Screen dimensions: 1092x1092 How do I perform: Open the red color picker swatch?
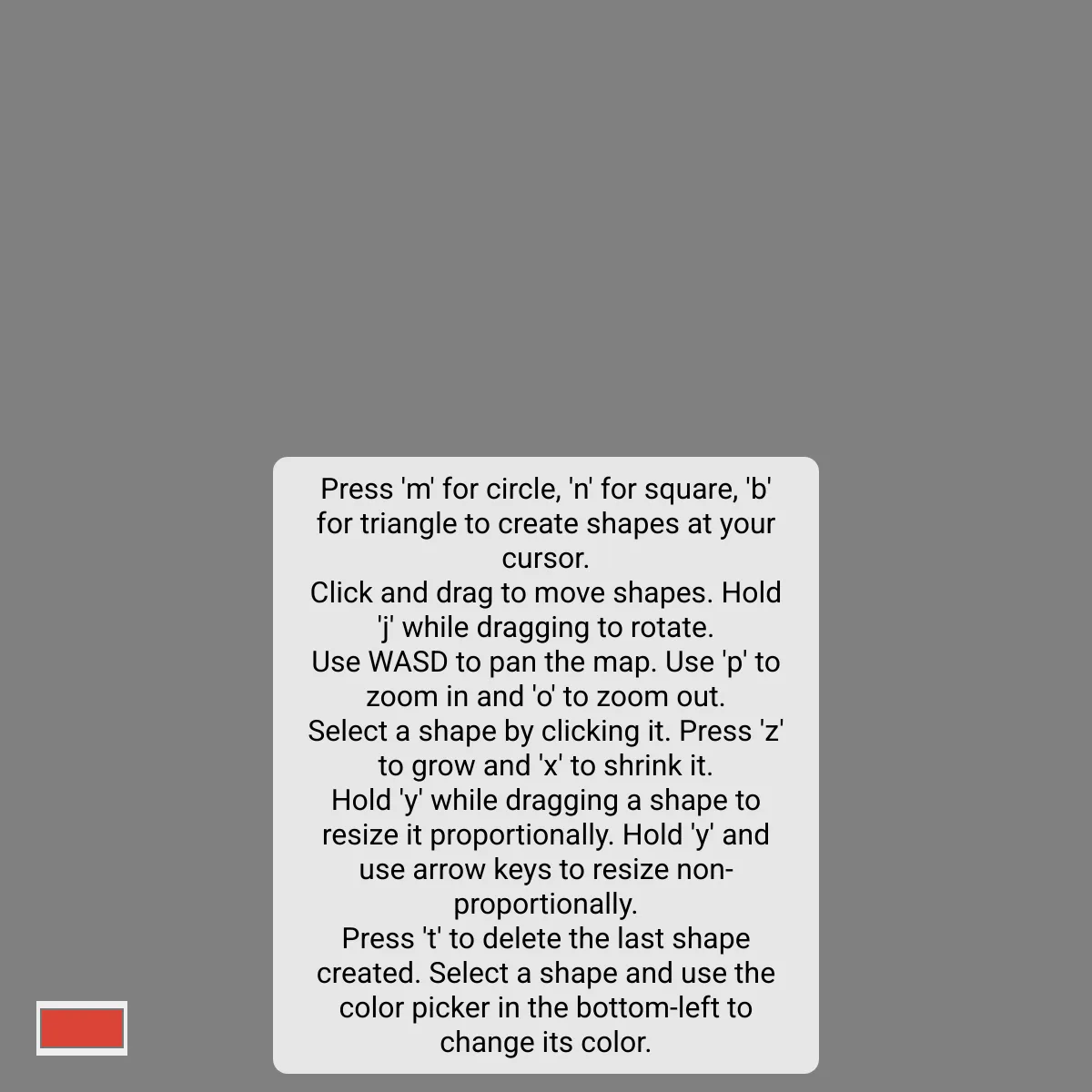(82, 1028)
